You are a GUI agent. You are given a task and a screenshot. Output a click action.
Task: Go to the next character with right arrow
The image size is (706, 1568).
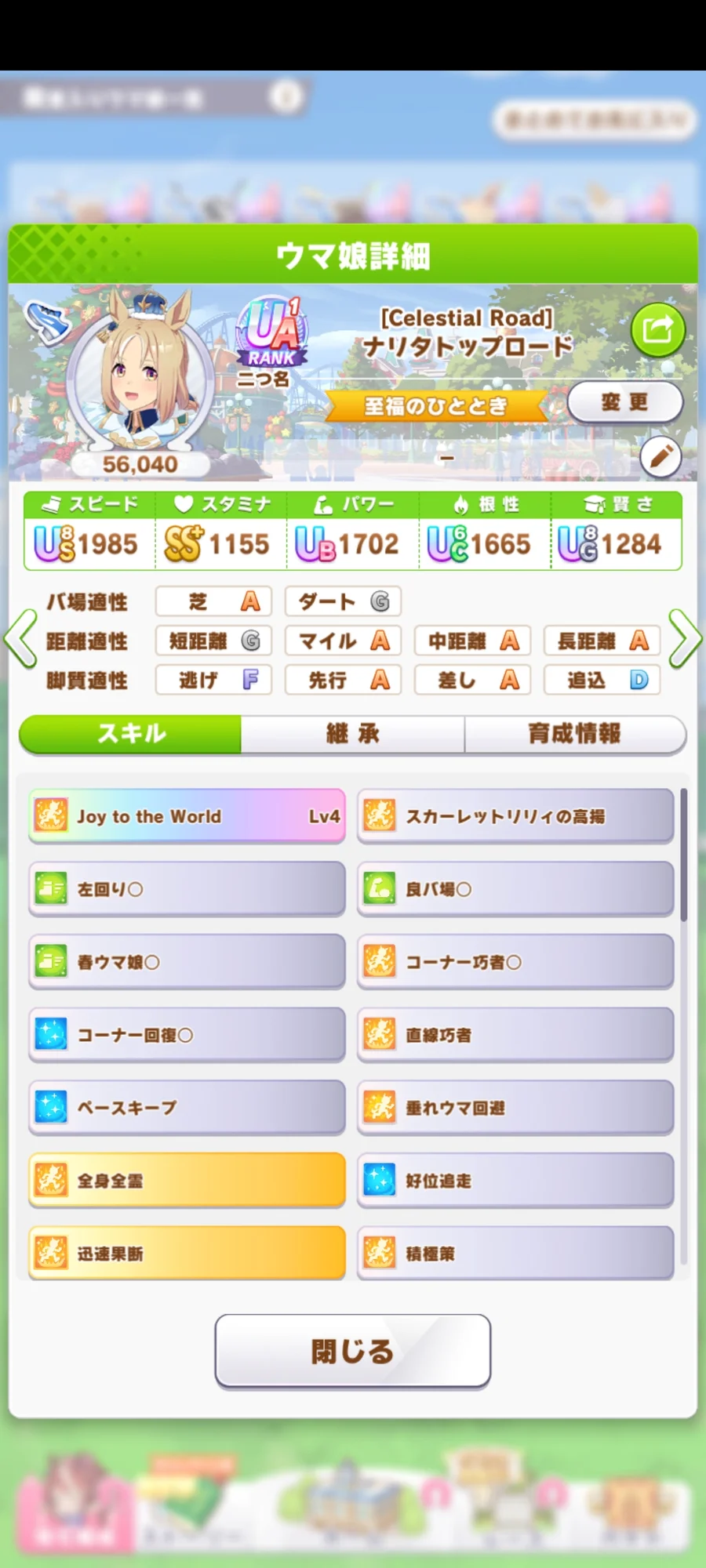tap(685, 639)
